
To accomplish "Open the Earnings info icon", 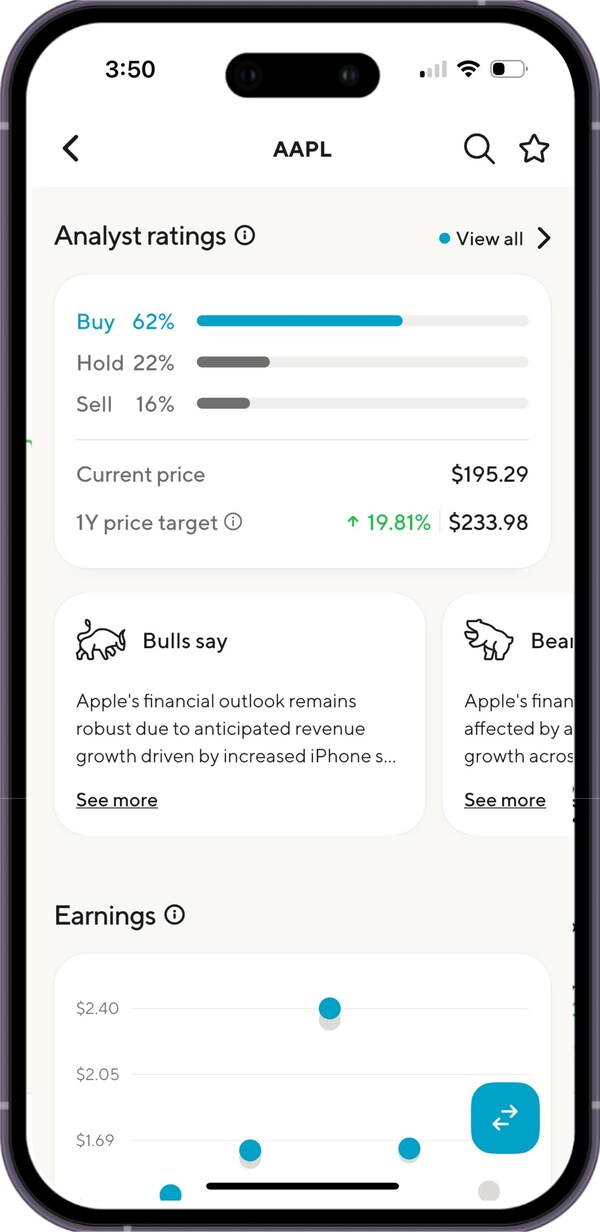I will [175, 915].
